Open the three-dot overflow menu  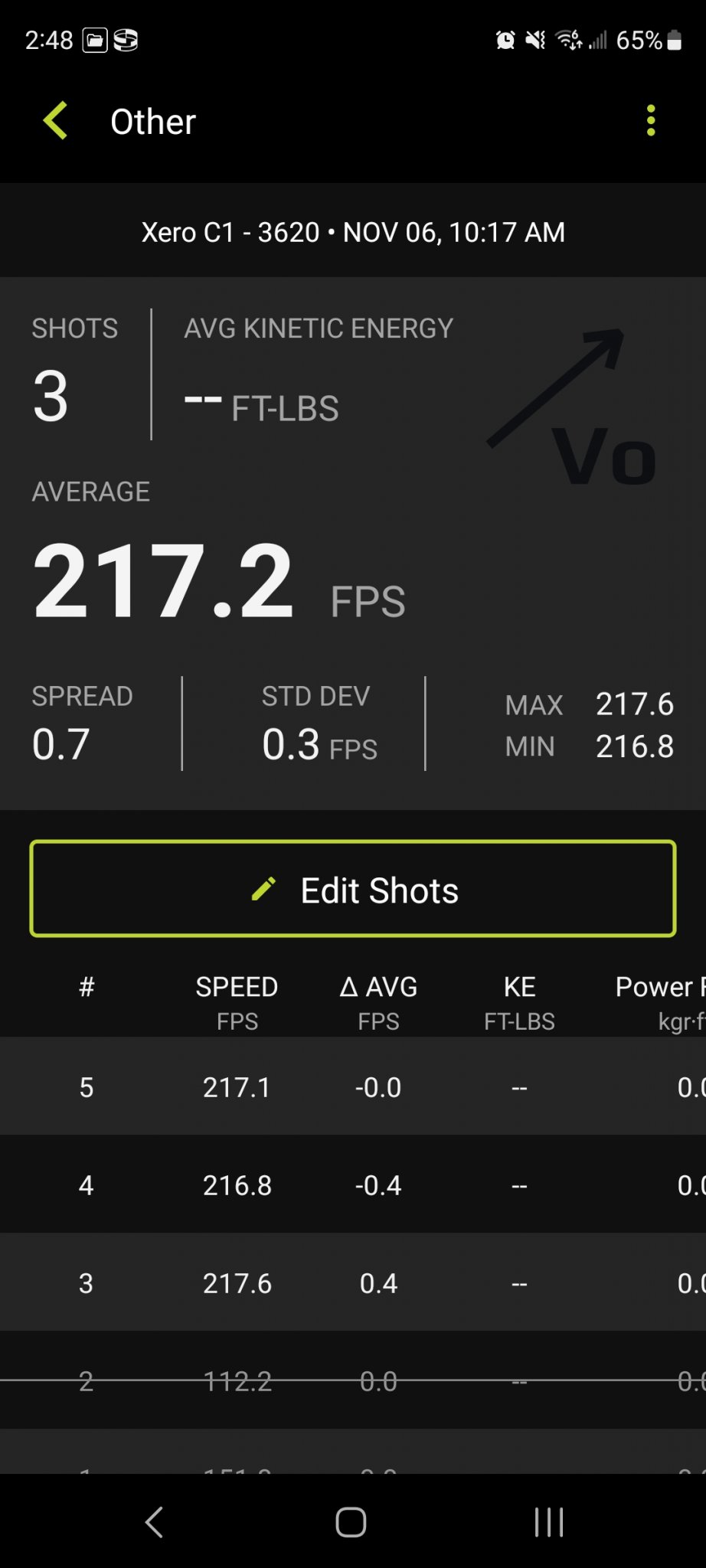click(651, 121)
